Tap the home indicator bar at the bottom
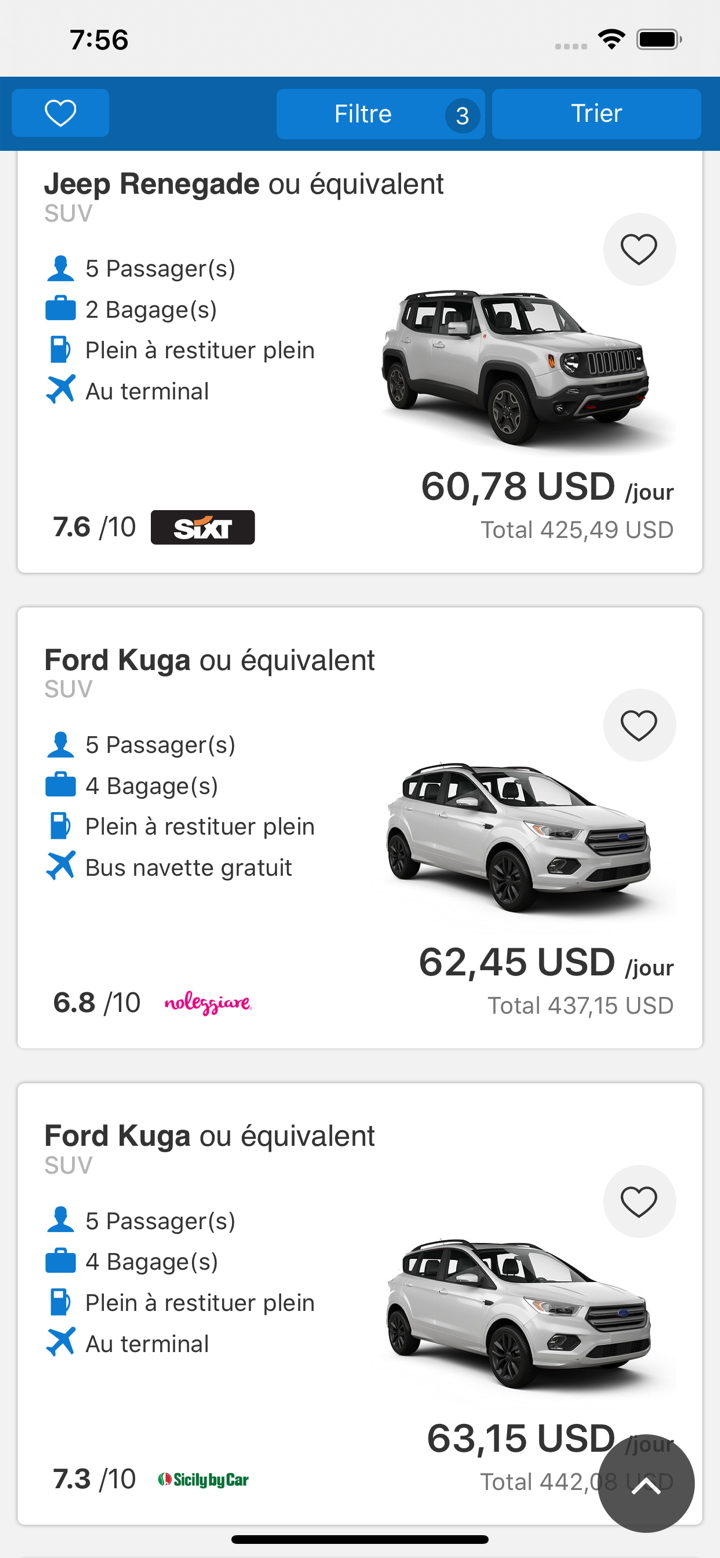This screenshot has height=1558, width=720. 360,1540
